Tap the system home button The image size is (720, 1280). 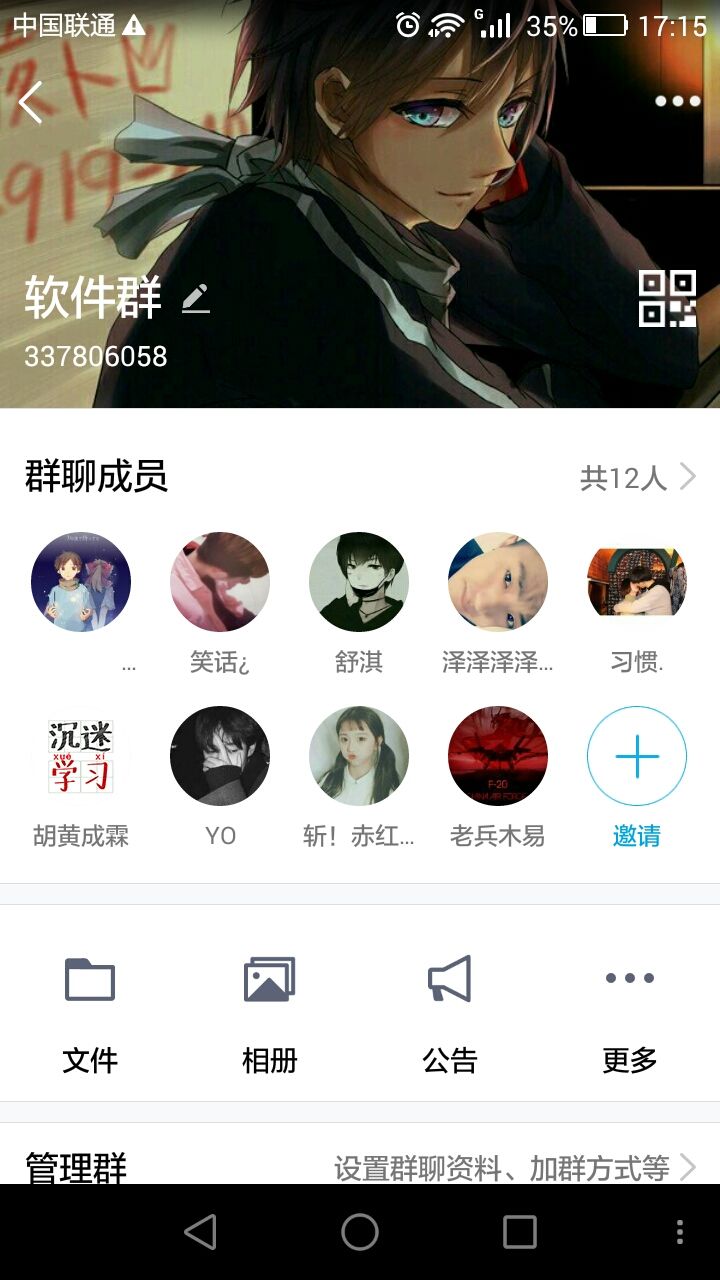click(360, 1232)
